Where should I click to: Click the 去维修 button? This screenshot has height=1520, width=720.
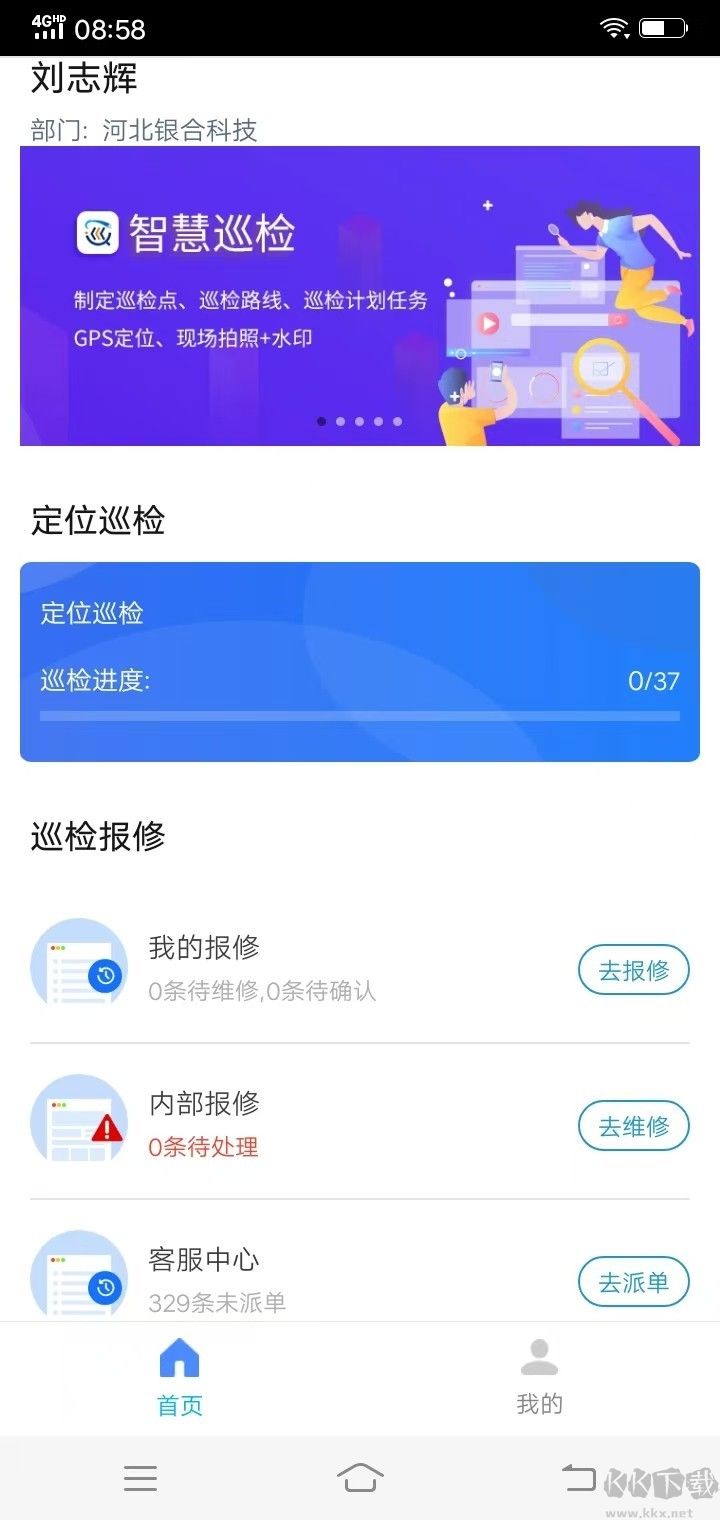pyautogui.click(x=634, y=1125)
